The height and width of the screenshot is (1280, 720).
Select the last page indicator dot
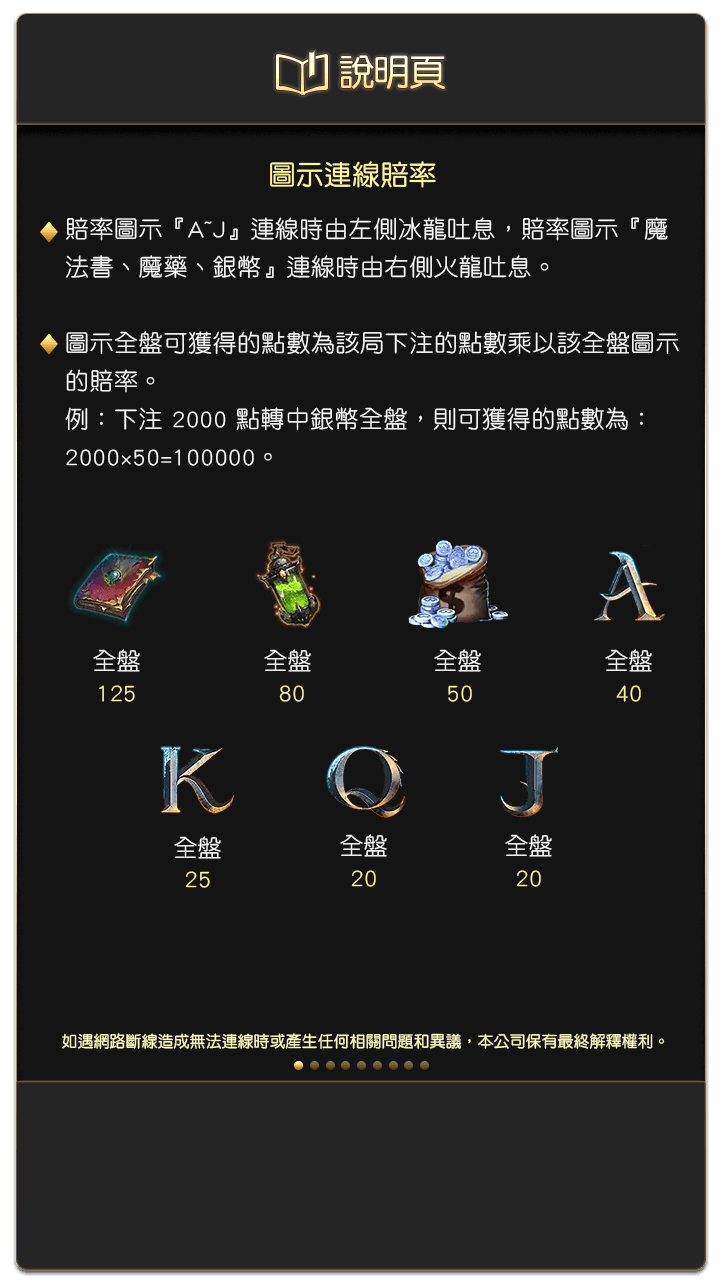(424, 1066)
